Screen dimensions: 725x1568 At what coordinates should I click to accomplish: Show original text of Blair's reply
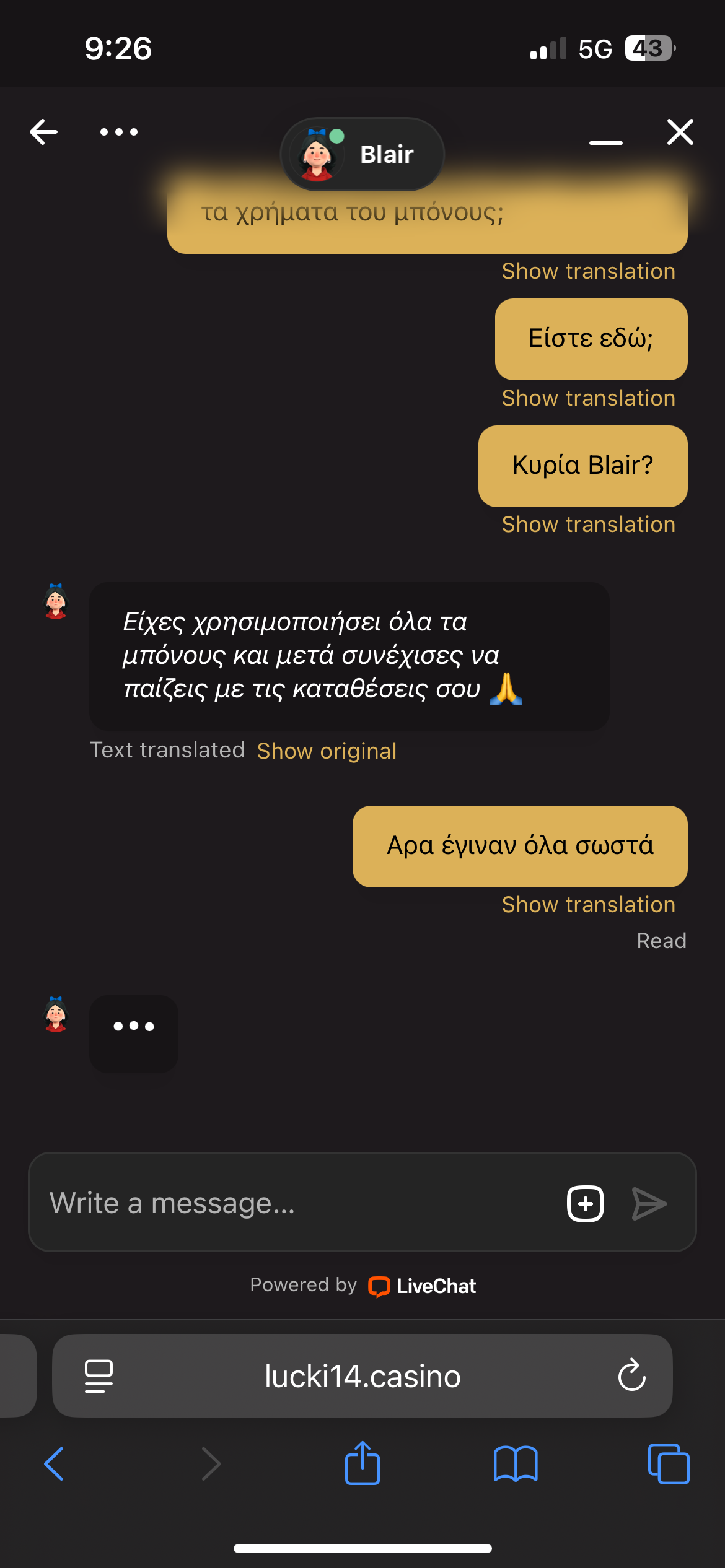327,751
